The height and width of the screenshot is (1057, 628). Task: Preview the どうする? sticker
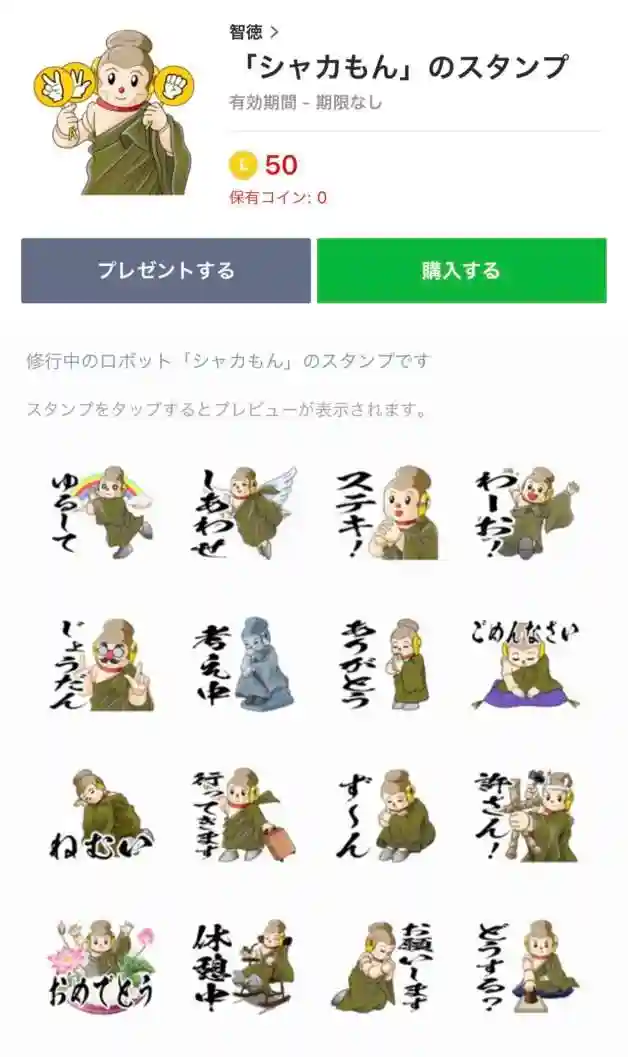pos(527,965)
